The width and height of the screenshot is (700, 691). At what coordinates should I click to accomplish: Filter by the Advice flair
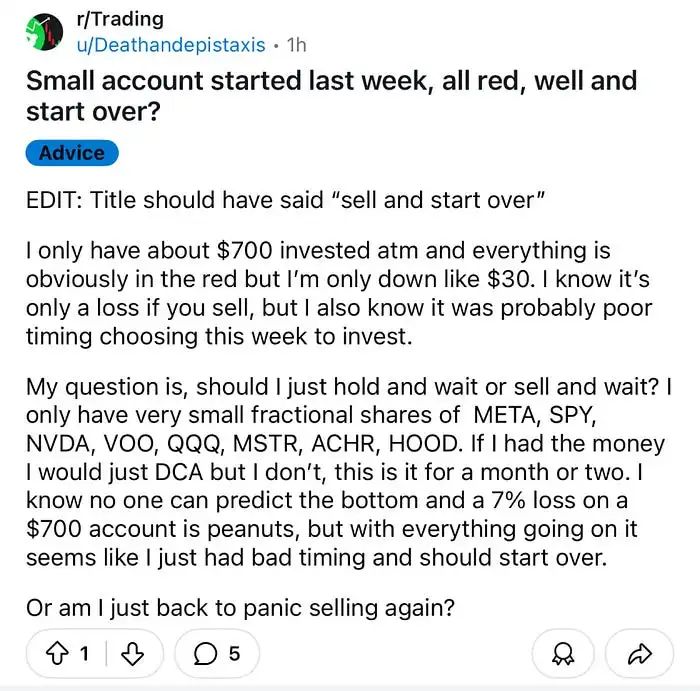(72, 153)
